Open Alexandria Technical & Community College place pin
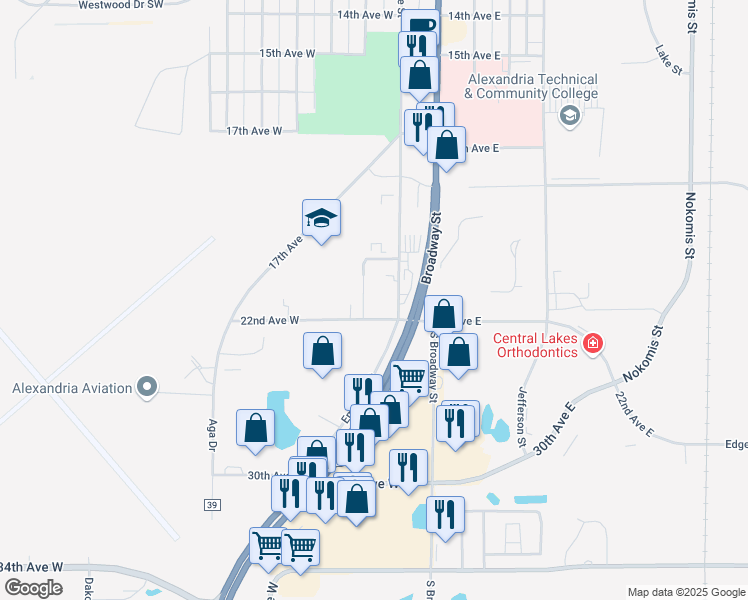Image resolution: width=748 pixels, height=600 pixels. [x=569, y=116]
